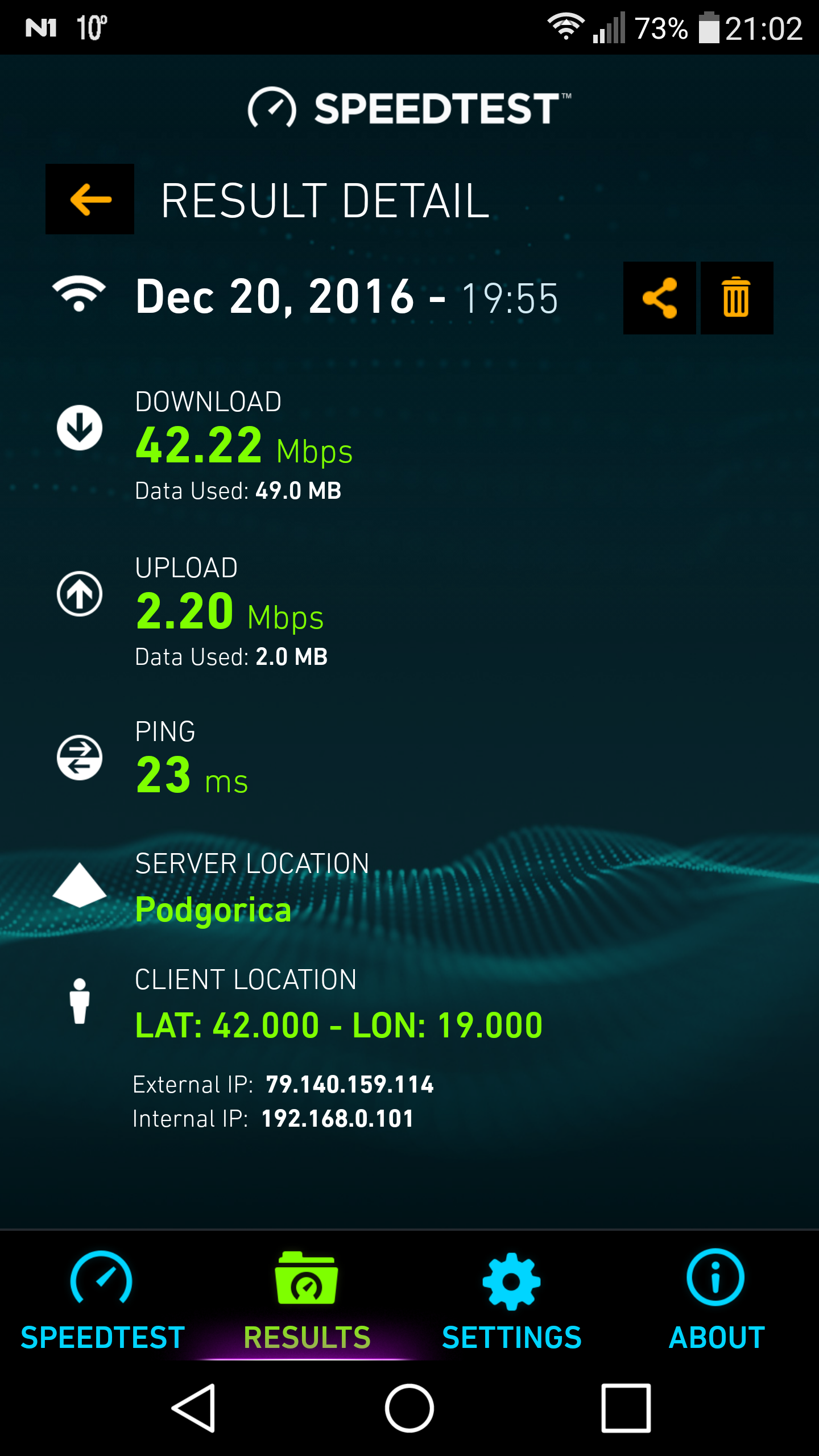Viewport: 819px width, 1456px height.
Task: Tap the system home button
Action: click(x=409, y=1408)
